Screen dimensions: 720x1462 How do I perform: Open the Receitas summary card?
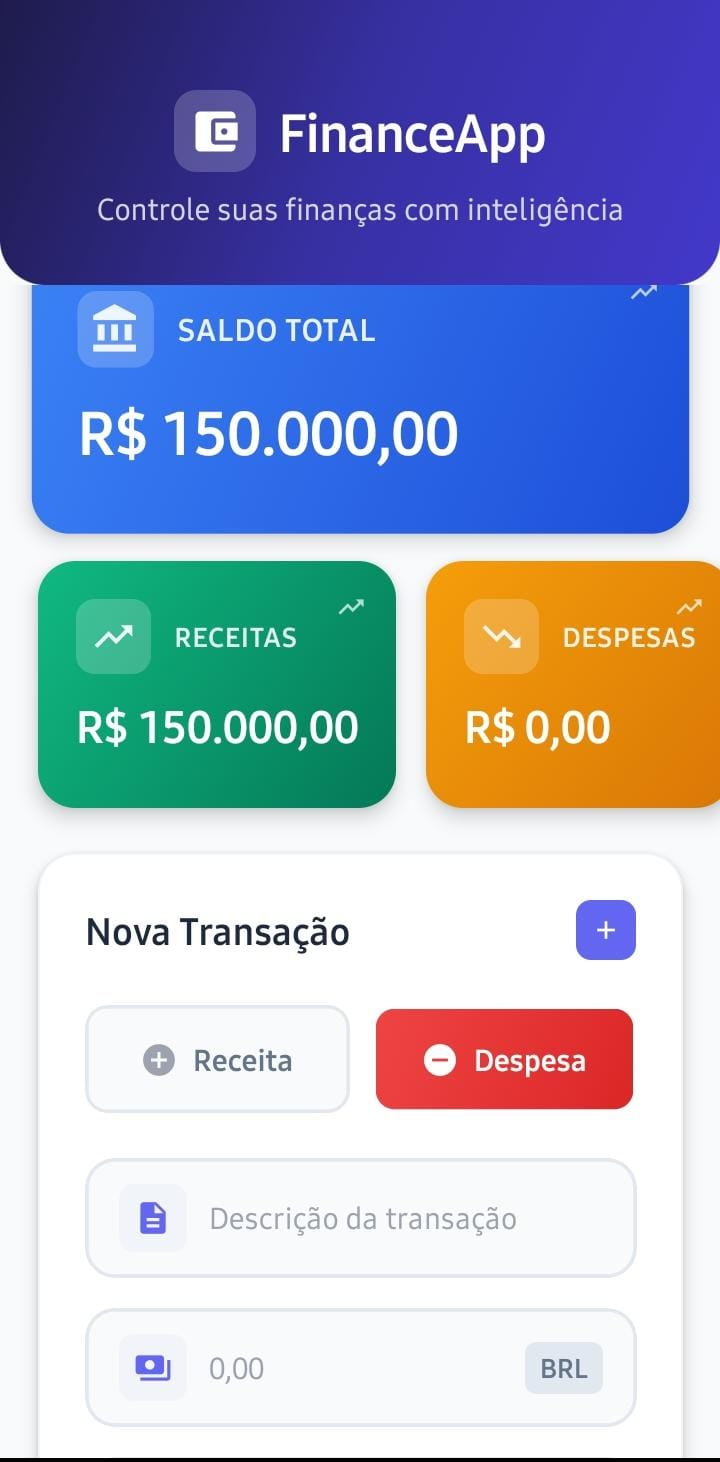click(x=217, y=685)
